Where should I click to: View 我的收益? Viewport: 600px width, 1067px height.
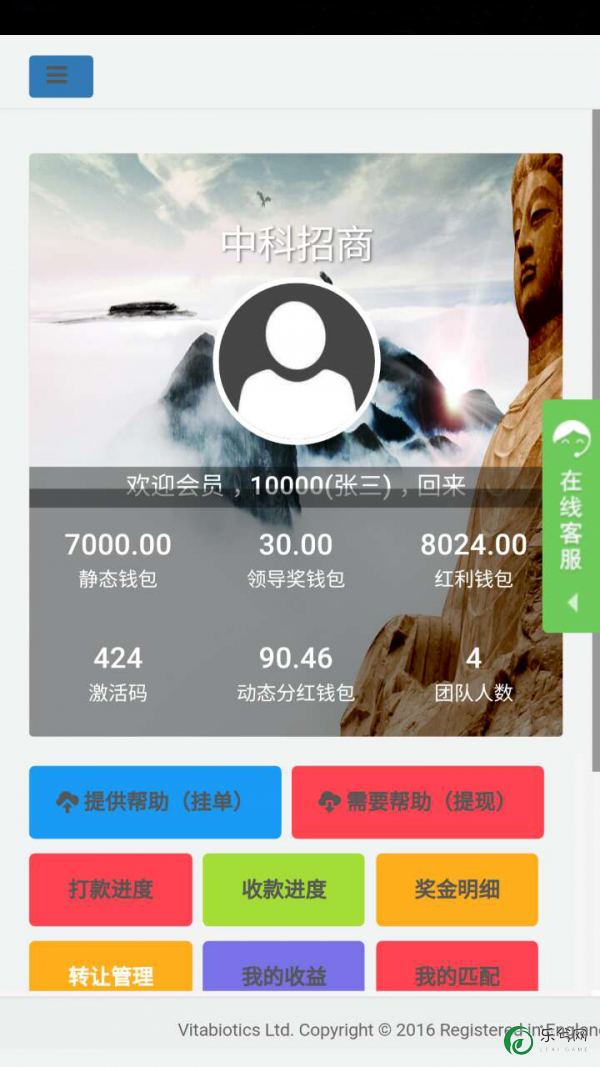pyautogui.click(x=284, y=966)
